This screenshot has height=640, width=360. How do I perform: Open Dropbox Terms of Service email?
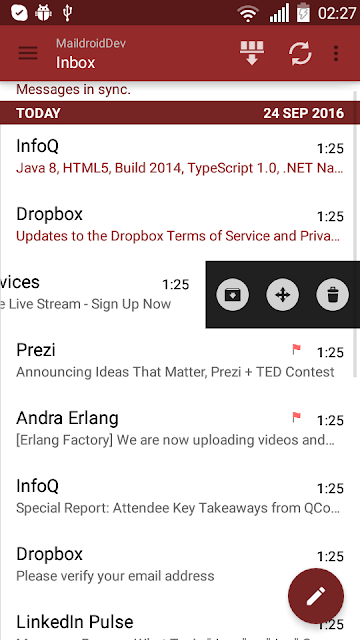[x=180, y=226]
